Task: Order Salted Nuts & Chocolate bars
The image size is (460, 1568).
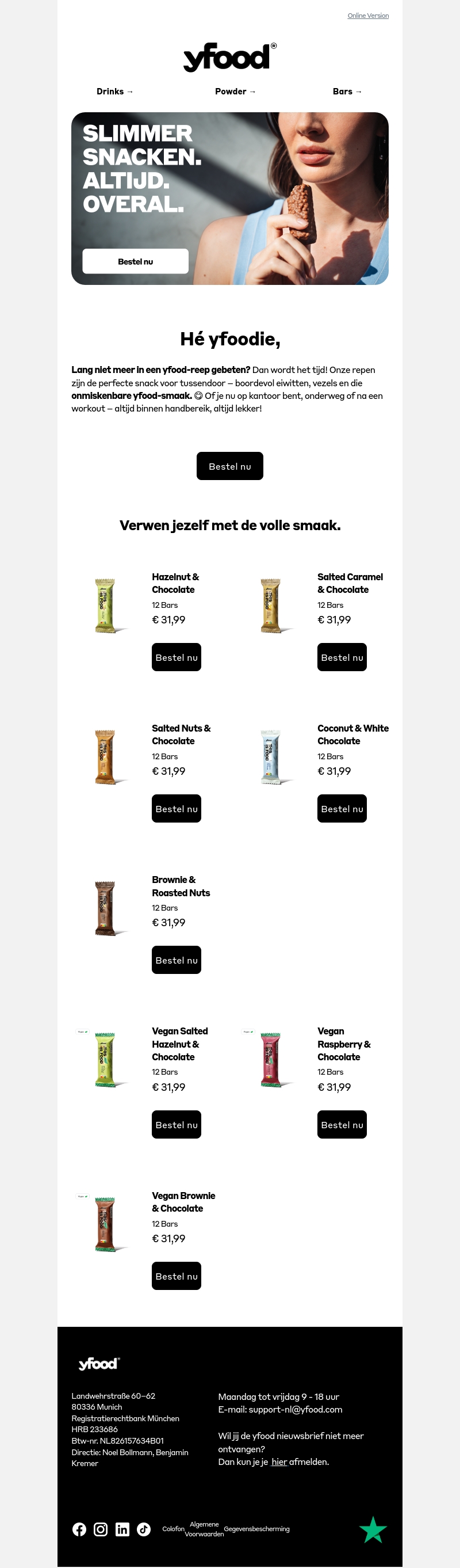Action: click(176, 809)
